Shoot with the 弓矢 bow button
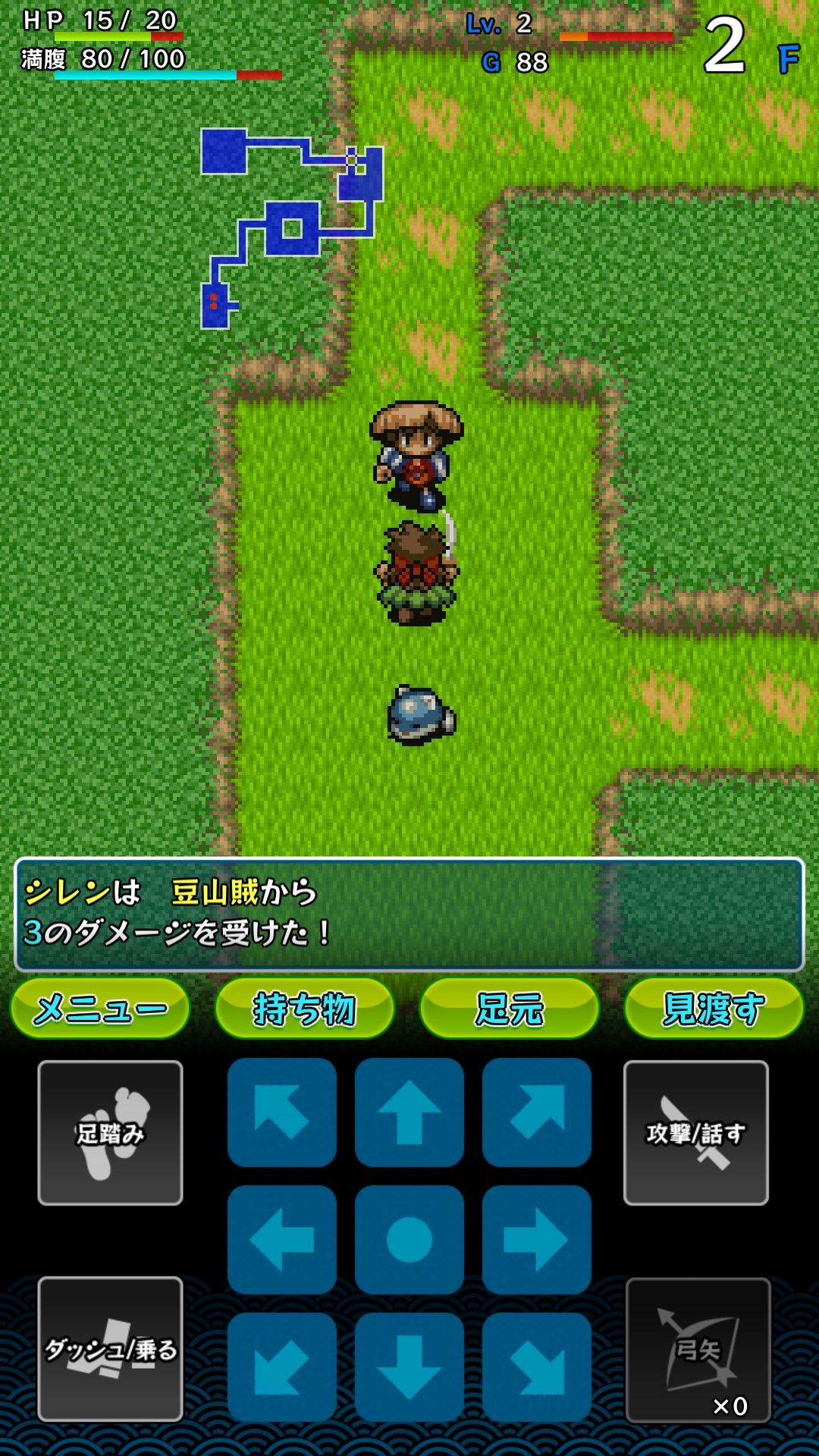Screen dimensions: 819x1456 pos(698,1350)
